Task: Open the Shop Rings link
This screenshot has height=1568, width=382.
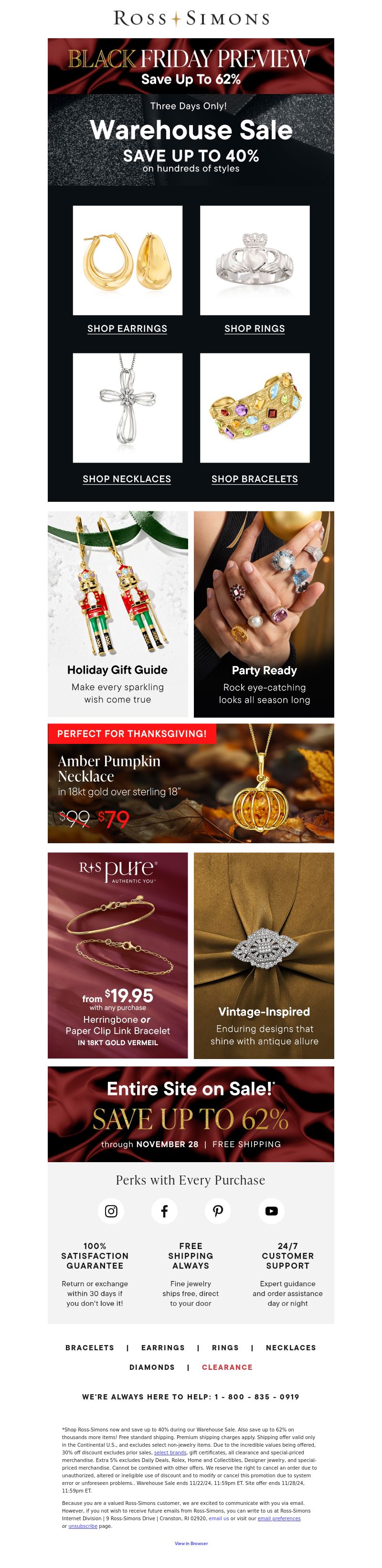Action: (x=254, y=328)
